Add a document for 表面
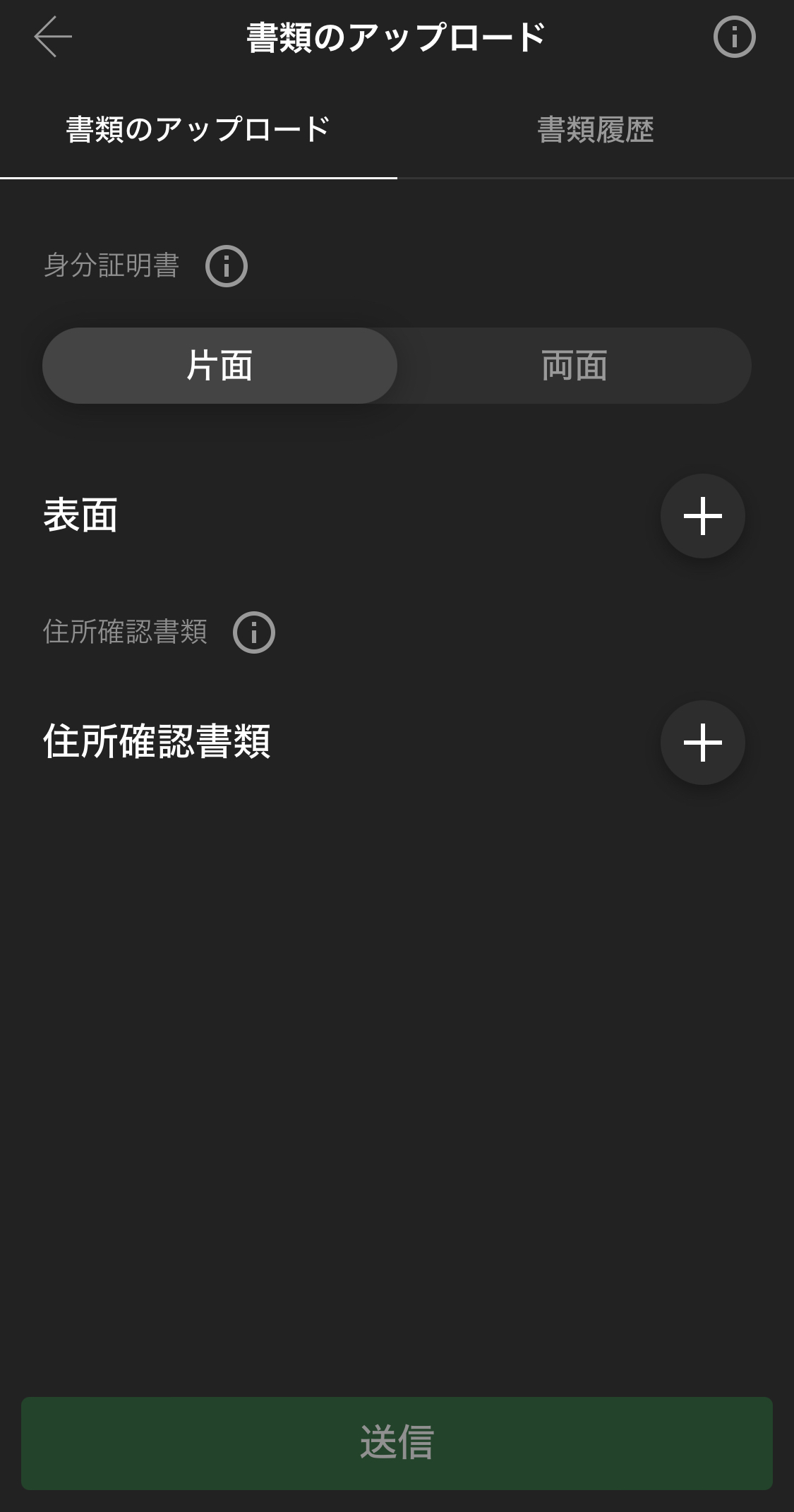This screenshot has width=794, height=1512. (702, 516)
